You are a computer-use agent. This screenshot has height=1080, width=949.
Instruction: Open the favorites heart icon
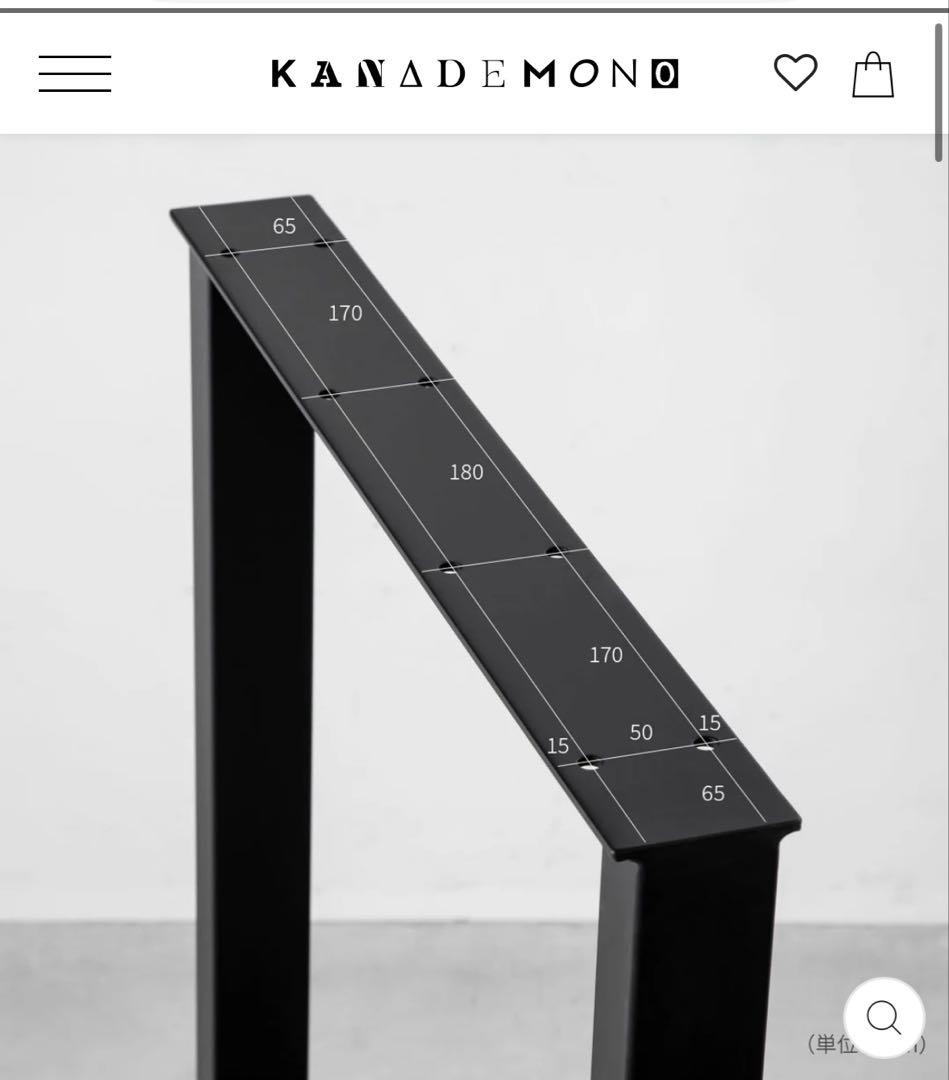pyautogui.click(x=795, y=73)
